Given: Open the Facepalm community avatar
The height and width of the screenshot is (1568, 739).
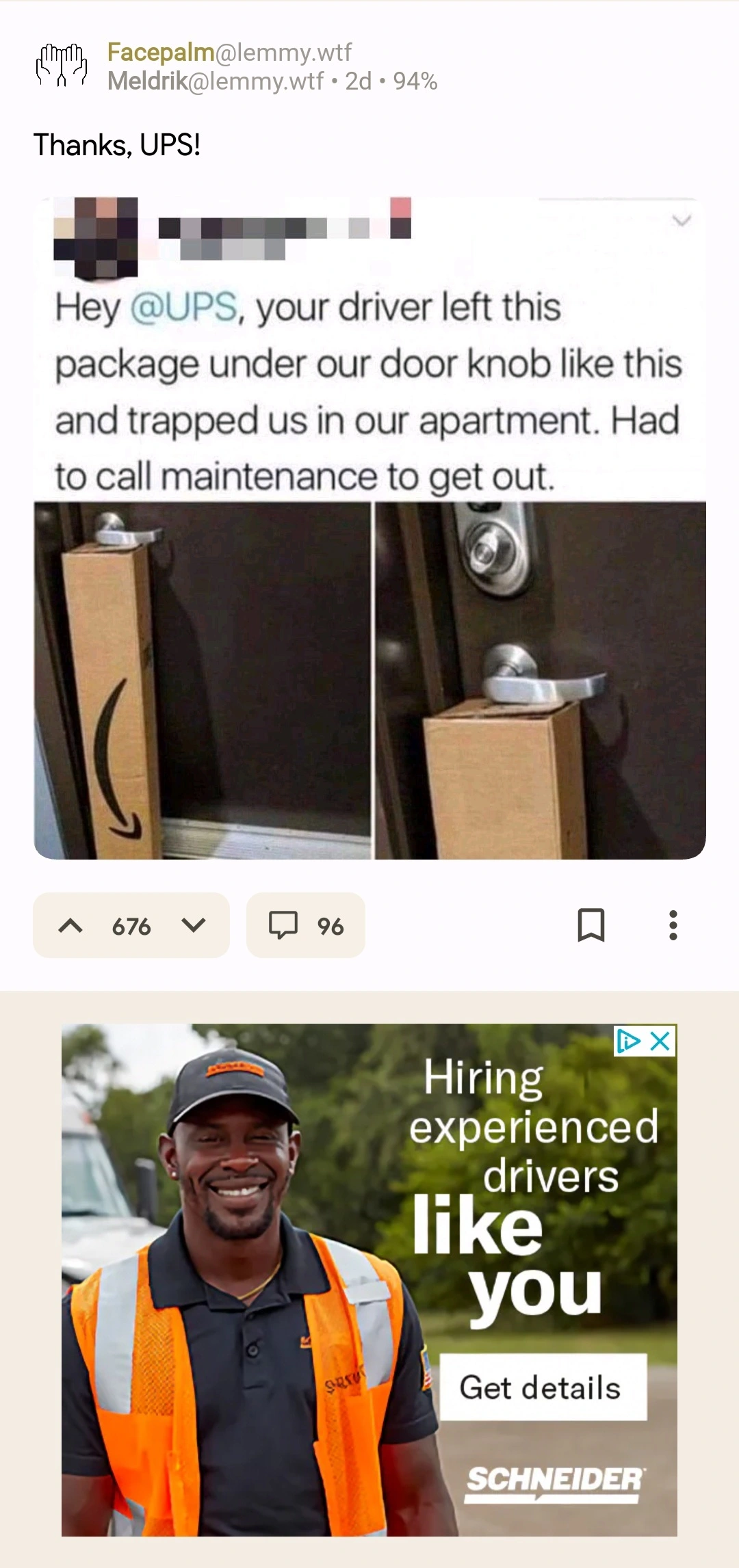Looking at the screenshot, I should (x=62, y=66).
